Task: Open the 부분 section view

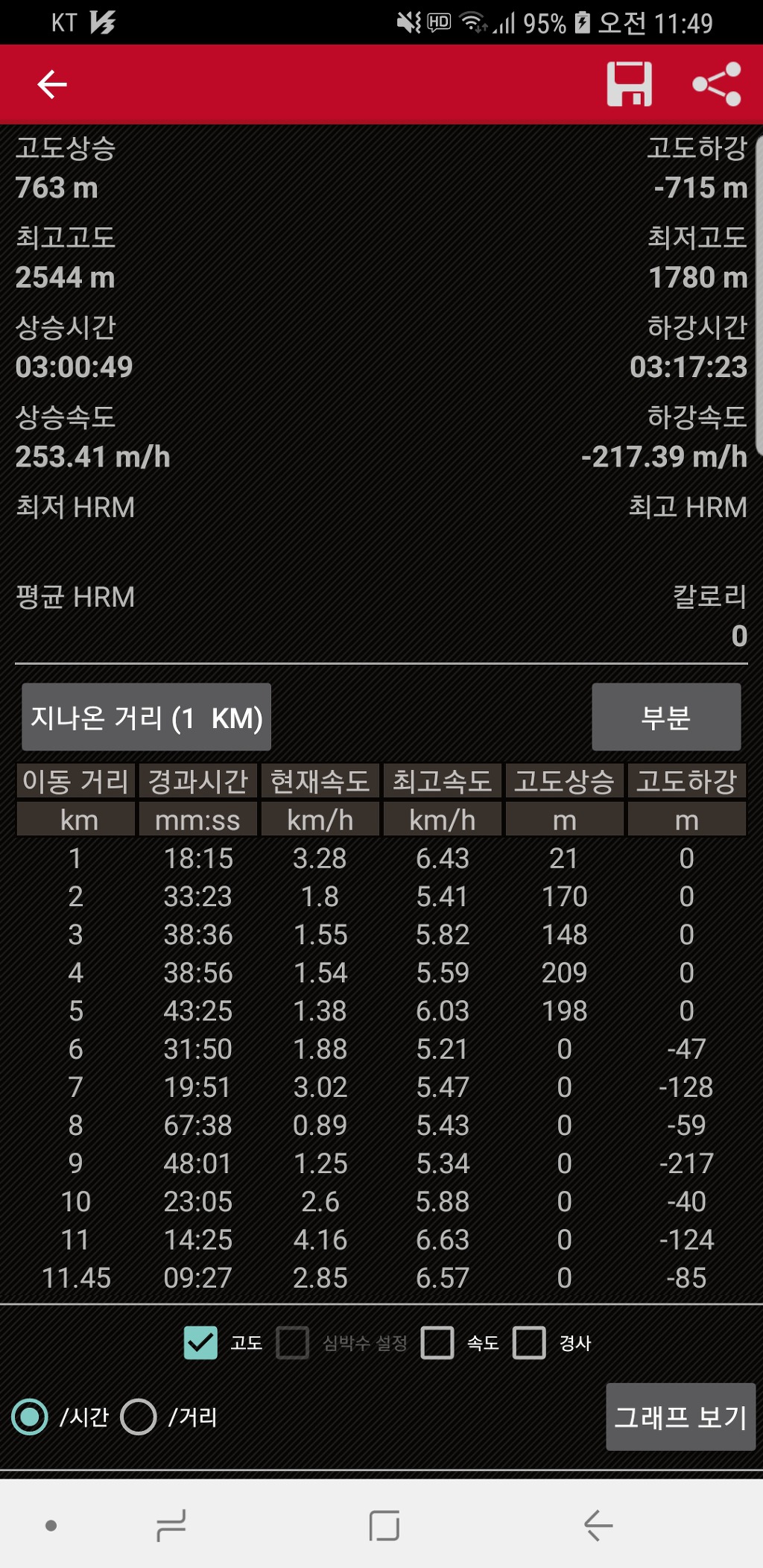Action: [x=665, y=717]
